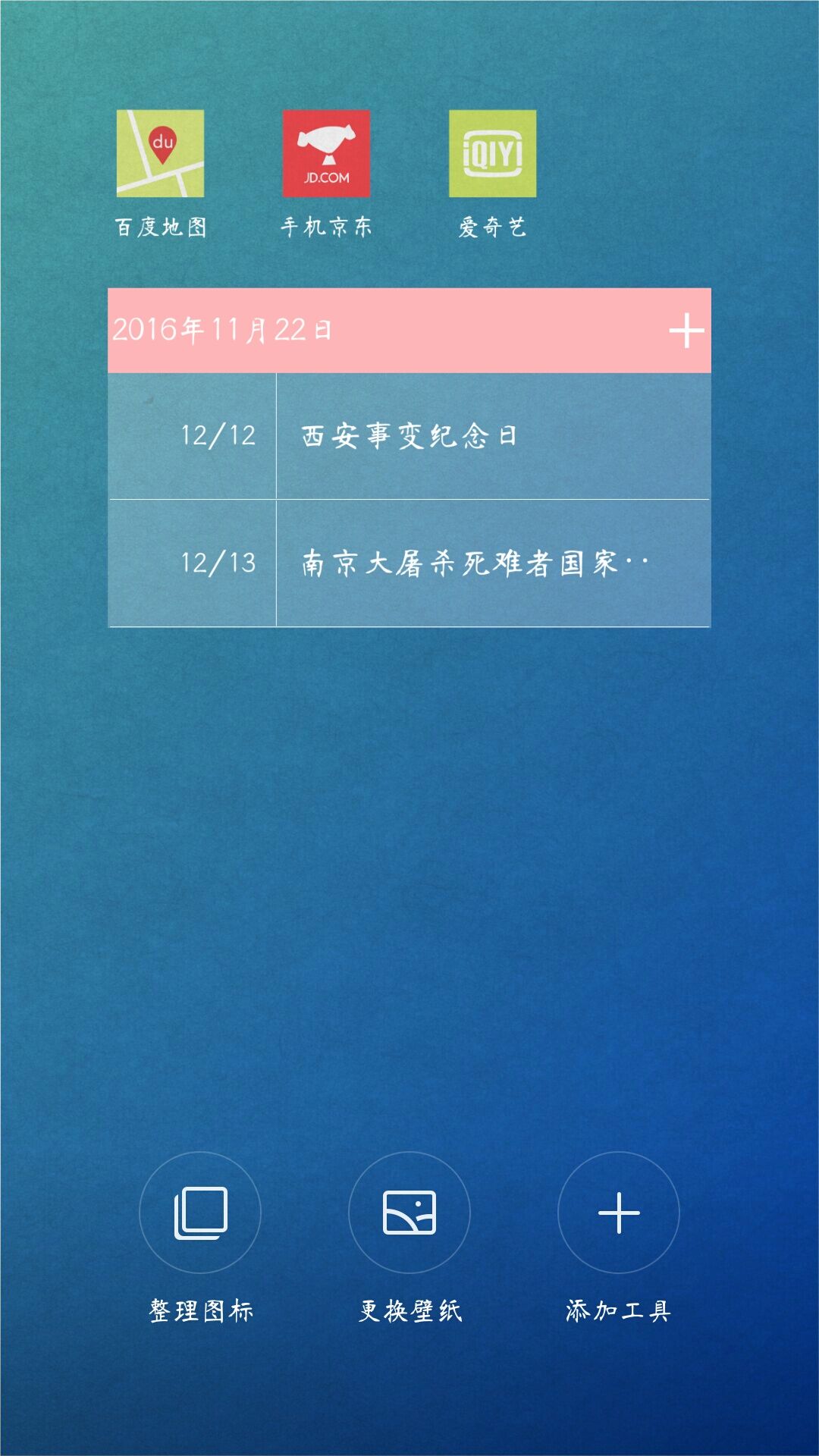
Task: Tap the 2016年11月22日 date header
Action: click(x=222, y=330)
